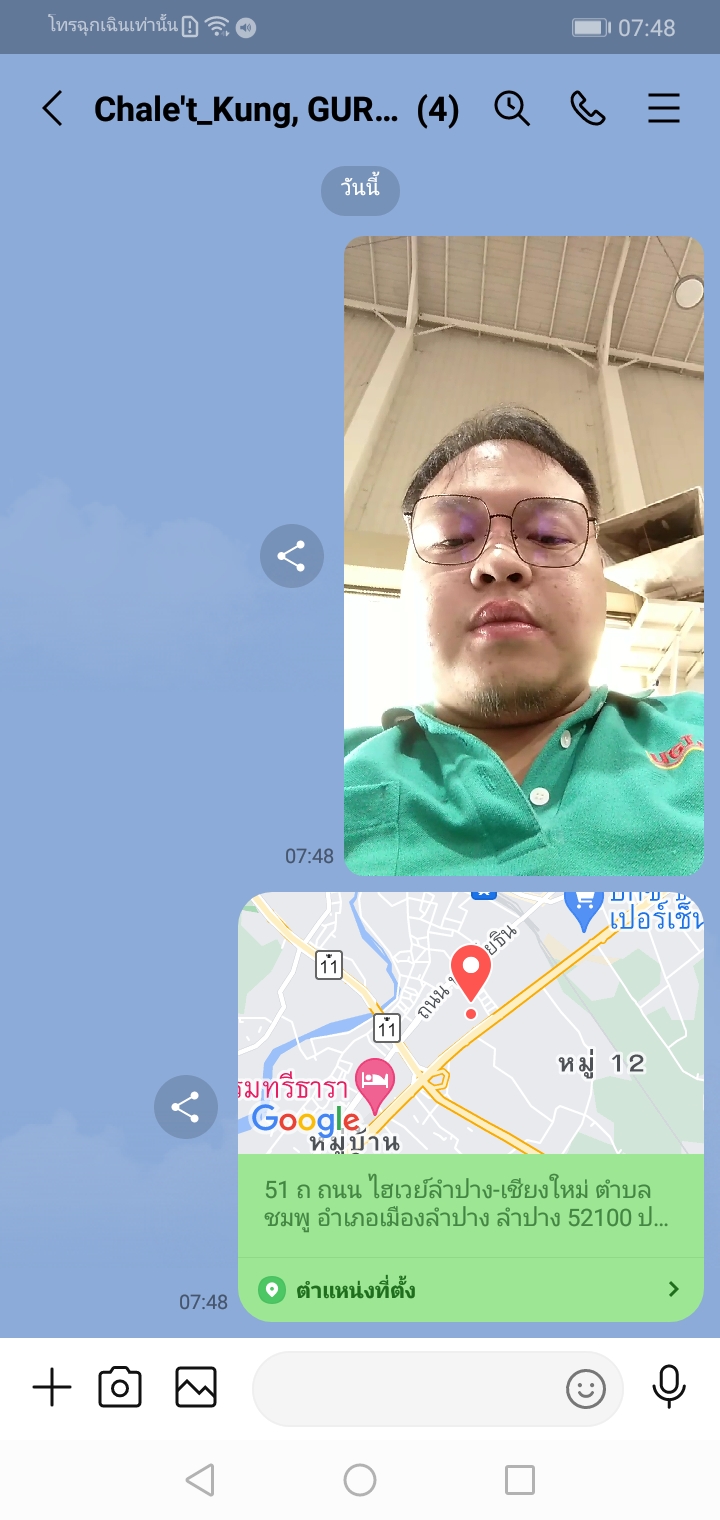Record a voice message
Screen dimensions: 720x1520
[669, 1388]
